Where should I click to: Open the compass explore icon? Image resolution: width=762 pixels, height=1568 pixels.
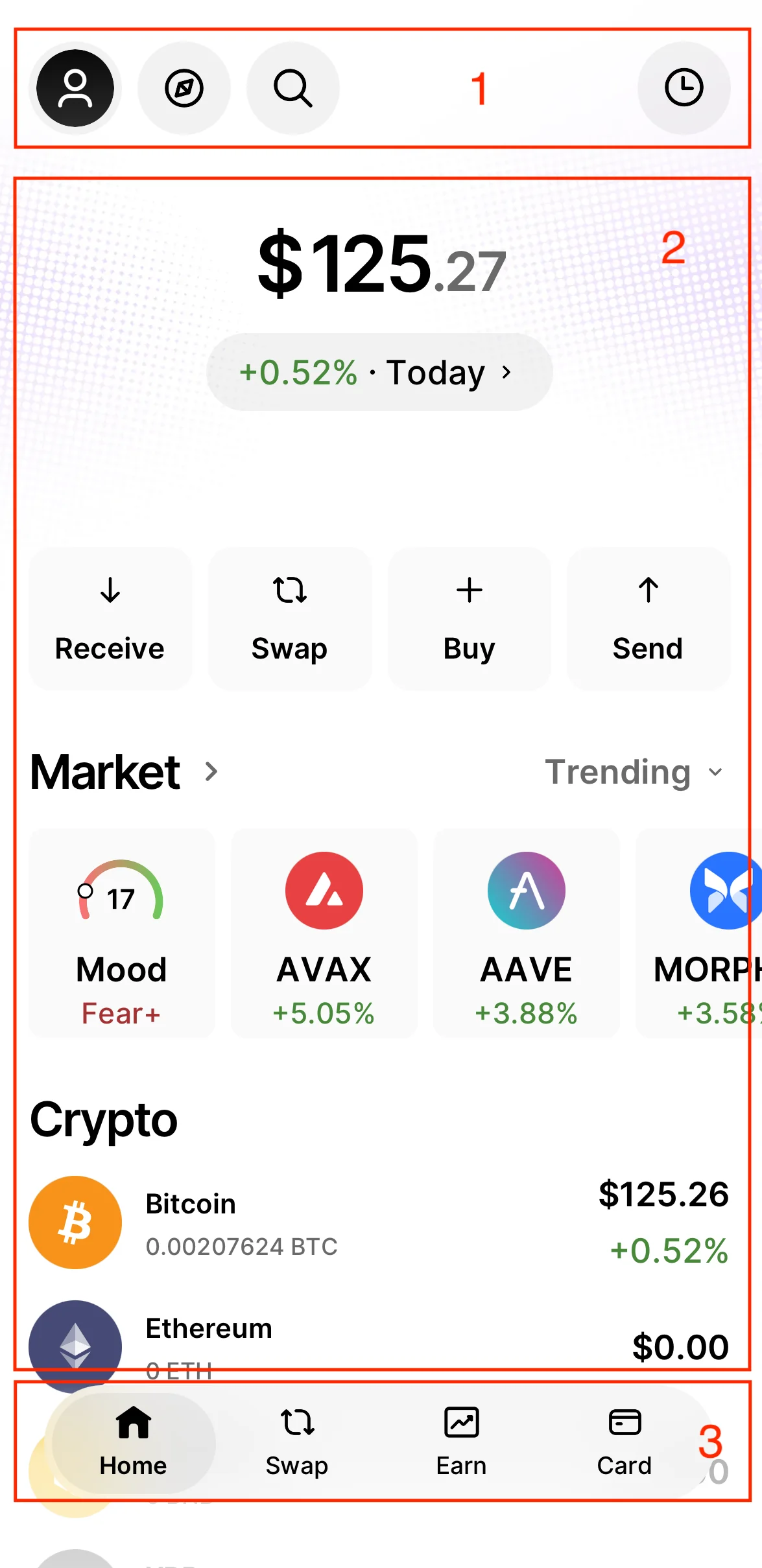tap(184, 88)
